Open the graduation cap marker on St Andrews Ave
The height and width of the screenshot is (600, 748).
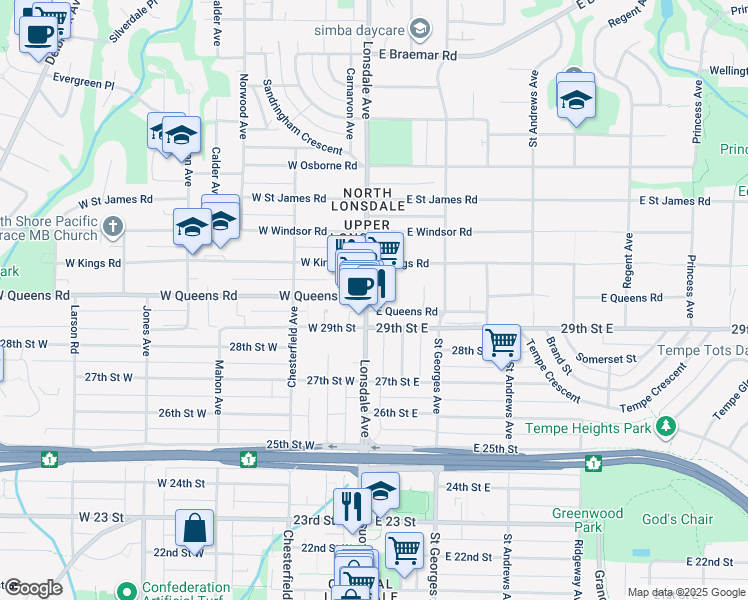coord(576,100)
